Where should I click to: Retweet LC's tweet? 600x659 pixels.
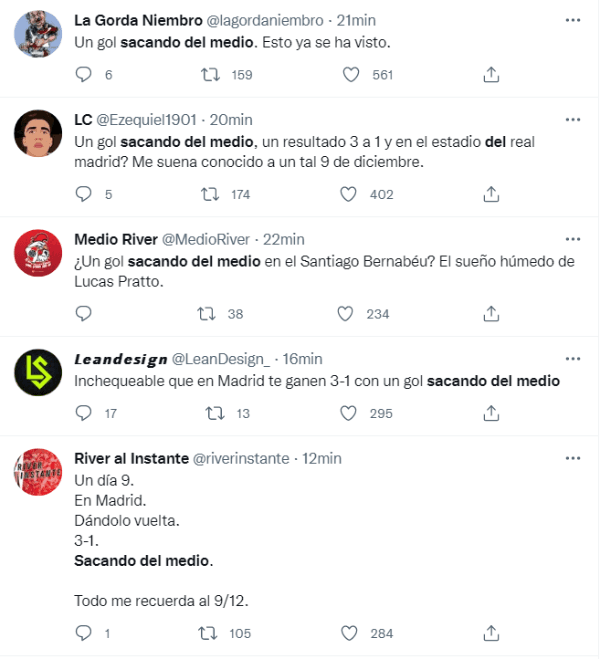click(211, 194)
